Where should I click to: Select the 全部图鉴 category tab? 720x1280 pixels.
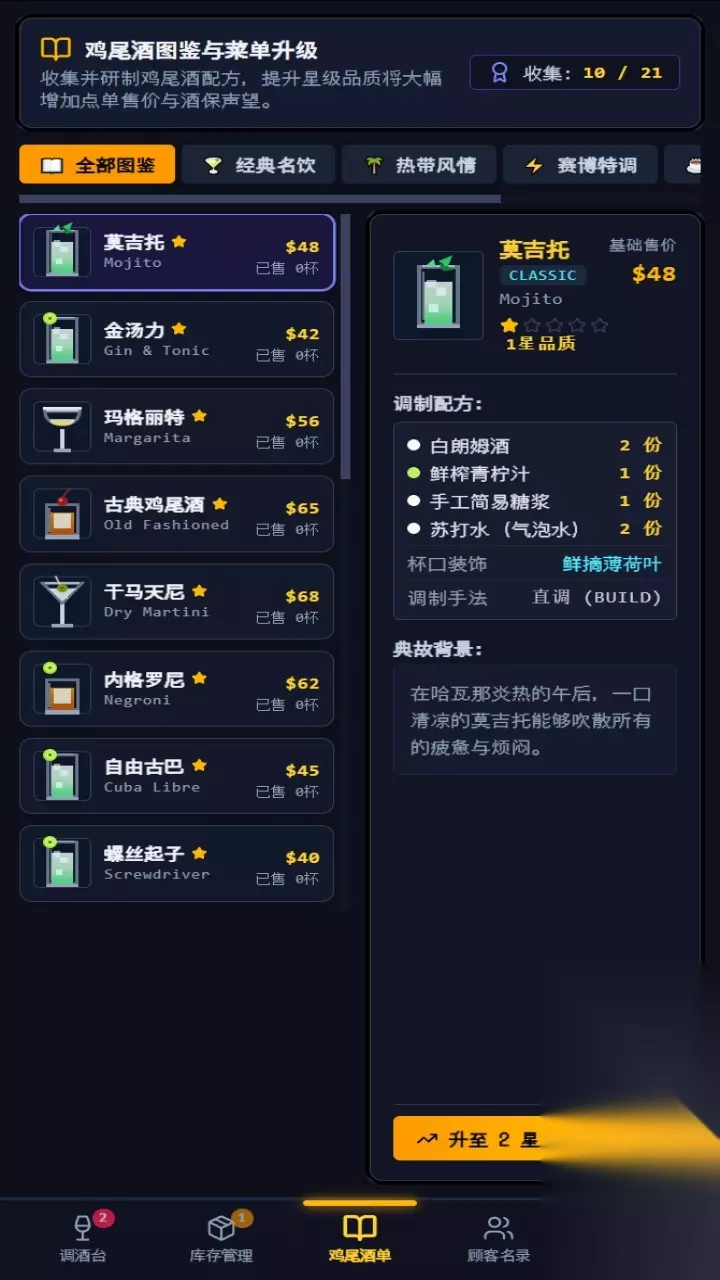[97, 165]
